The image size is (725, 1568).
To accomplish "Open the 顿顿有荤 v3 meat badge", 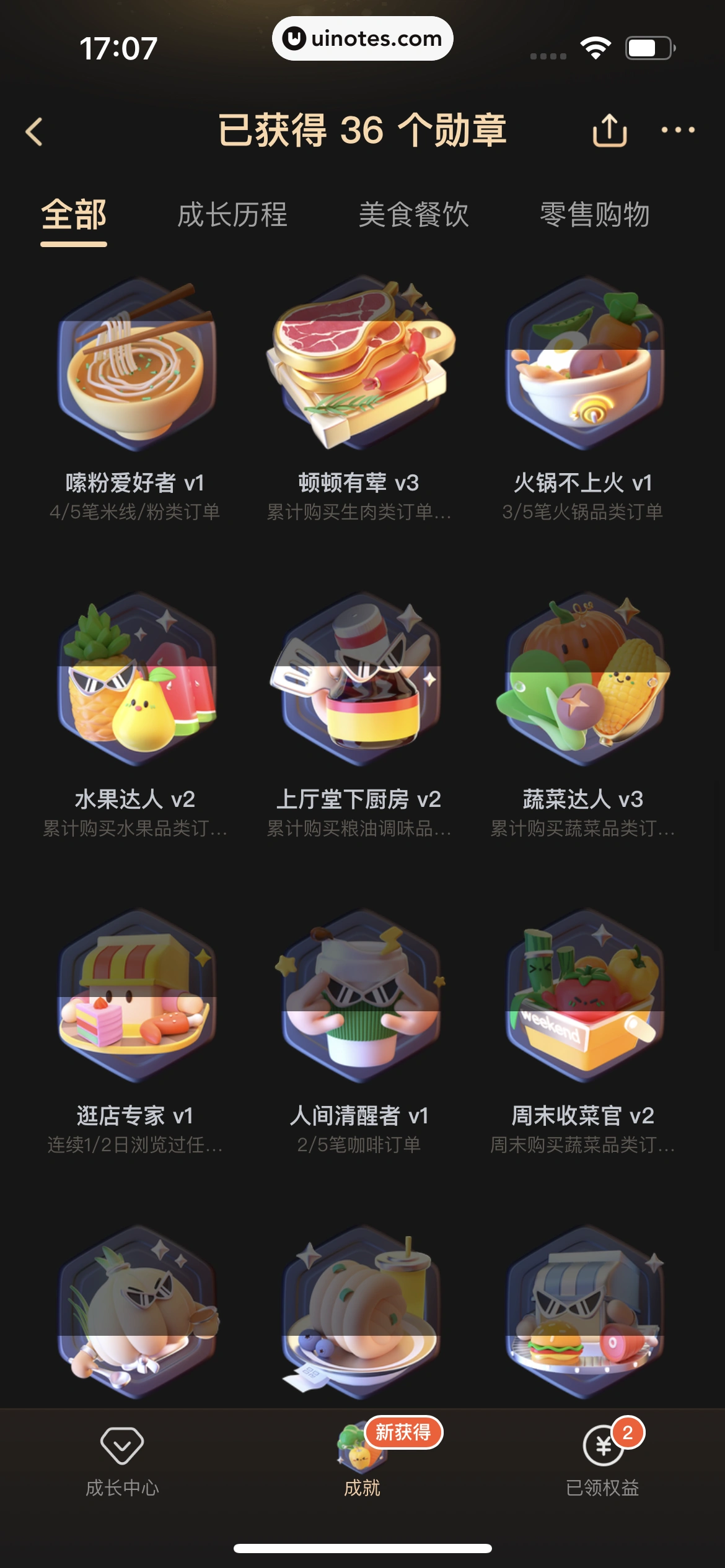I will 362,372.
